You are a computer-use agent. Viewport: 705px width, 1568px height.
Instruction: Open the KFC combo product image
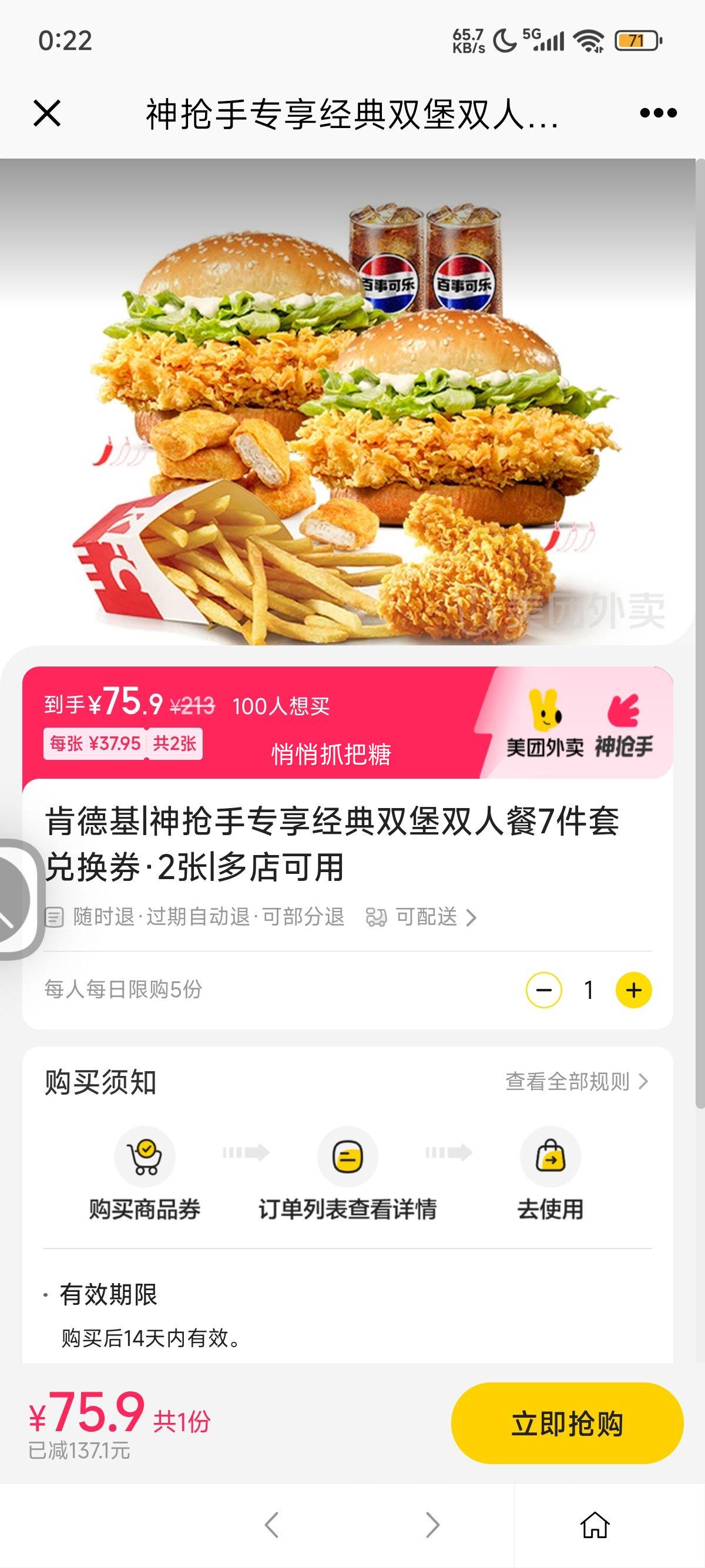pos(347,402)
